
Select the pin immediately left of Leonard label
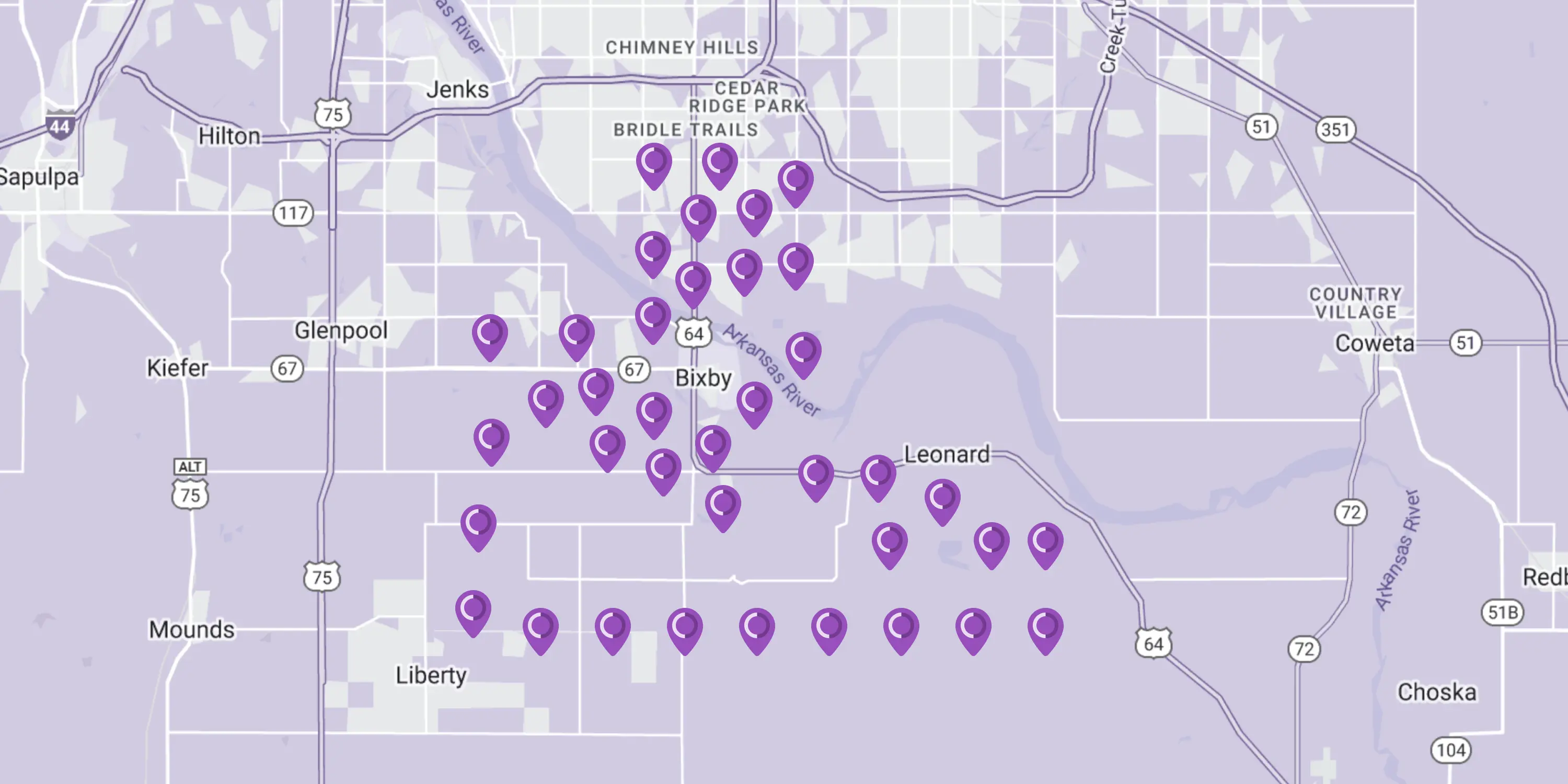pyautogui.click(x=878, y=475)
